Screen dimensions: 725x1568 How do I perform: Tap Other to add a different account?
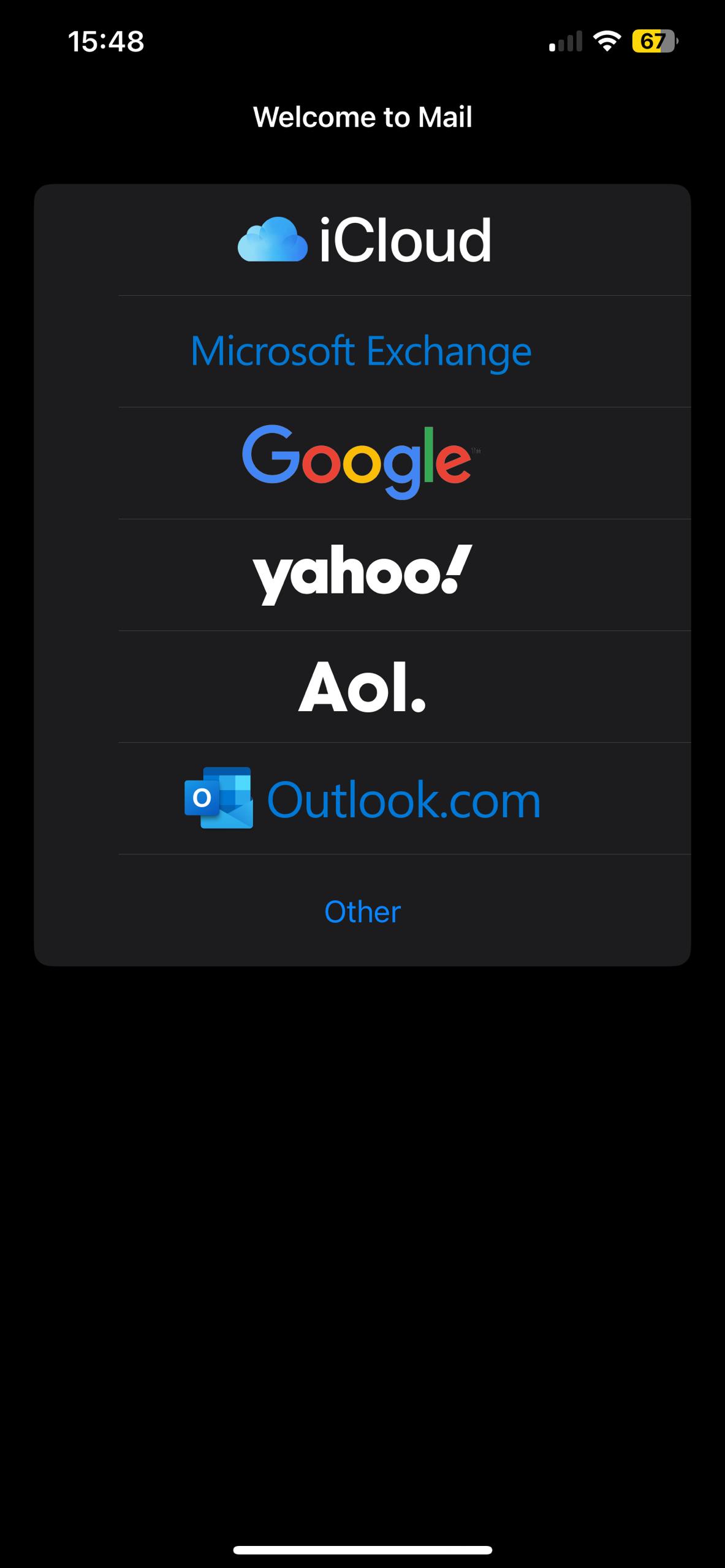[x=362, y=911]
